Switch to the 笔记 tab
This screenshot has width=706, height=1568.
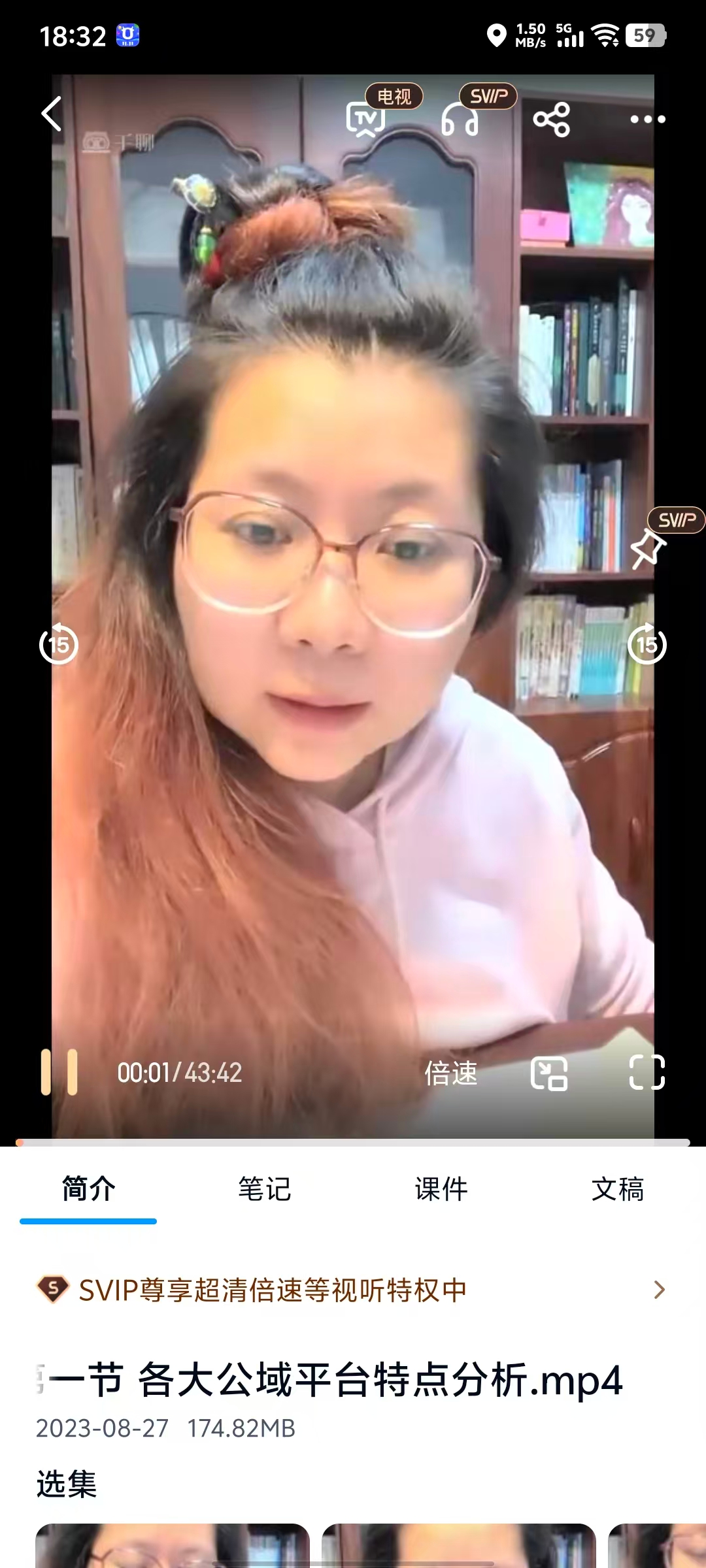pos(265,1189)
